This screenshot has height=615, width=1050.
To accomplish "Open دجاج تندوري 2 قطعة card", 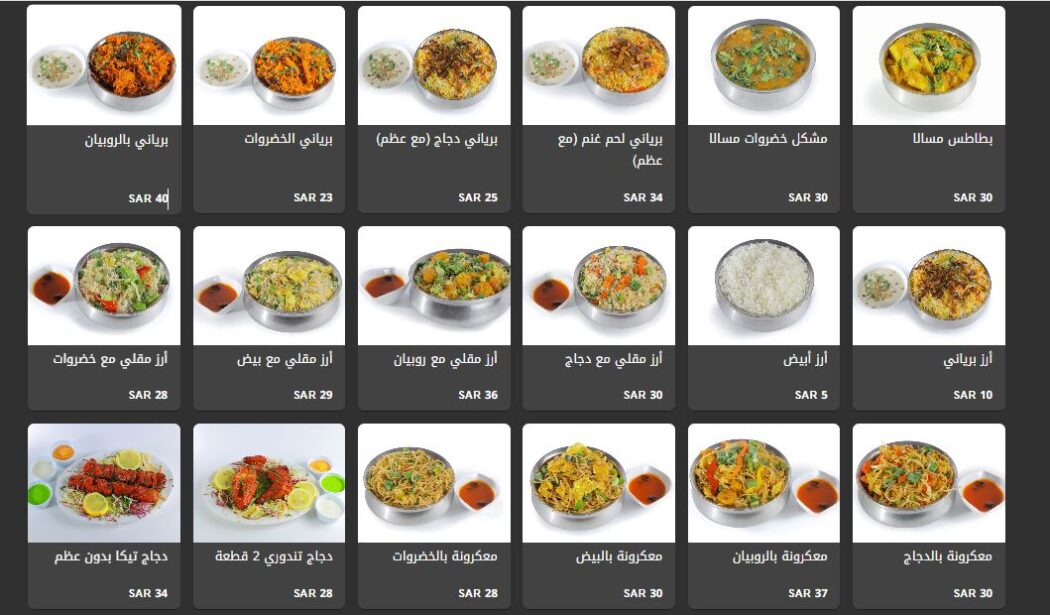I will coord(269,515).
